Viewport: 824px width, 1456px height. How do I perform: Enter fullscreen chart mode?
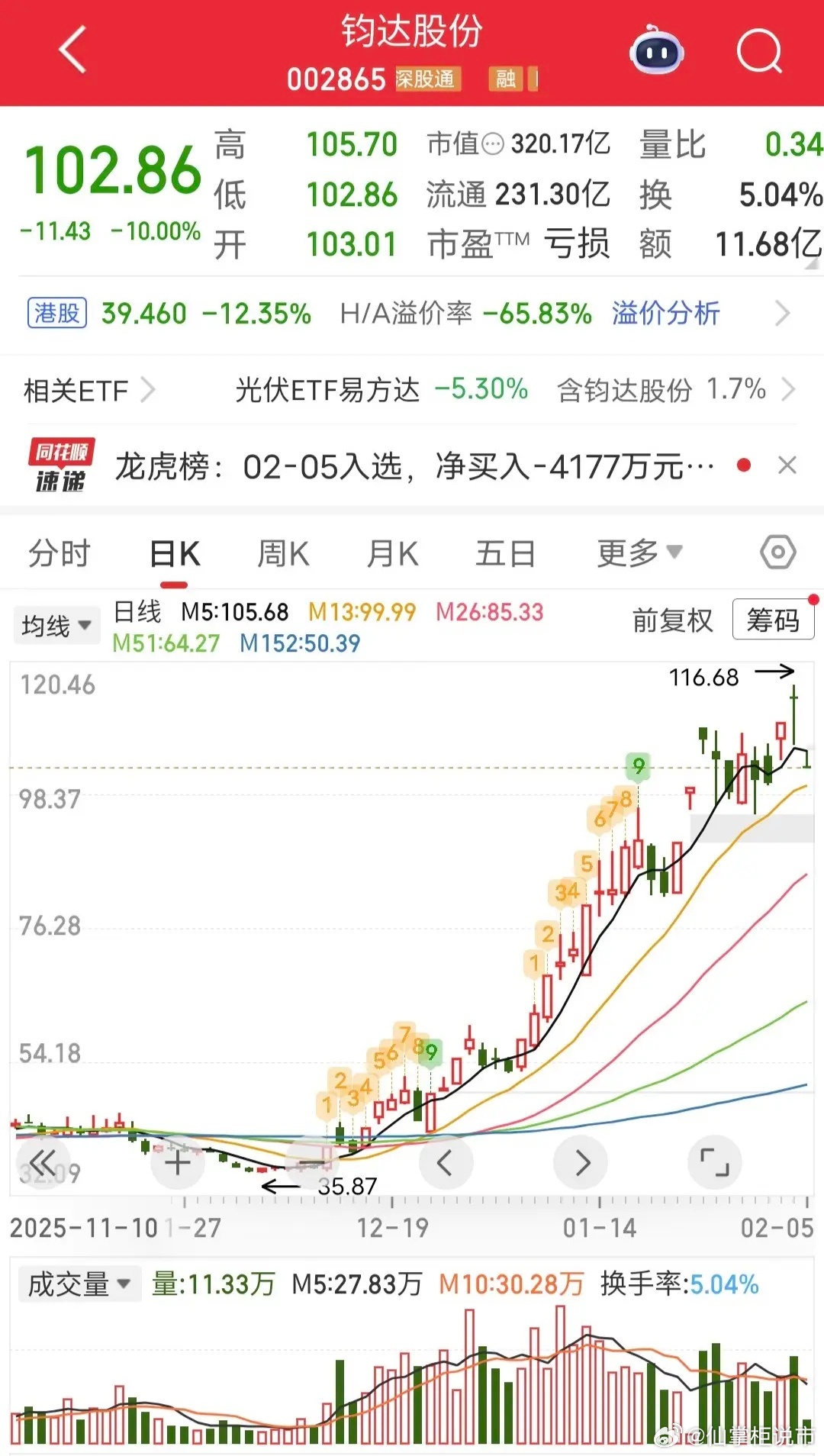tap(716, 1162)
